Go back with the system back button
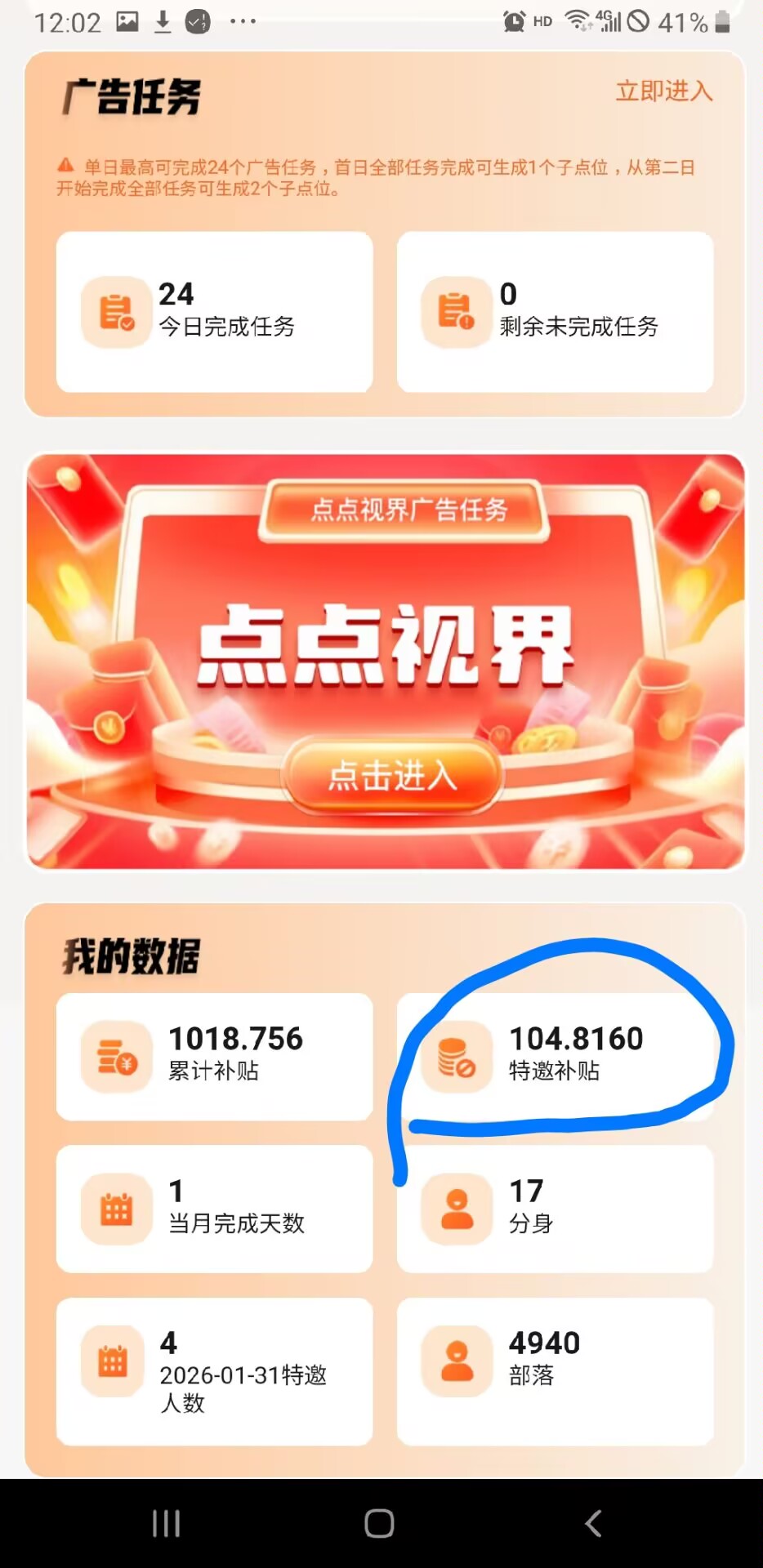The width and height of the screenshot is (763, 1568). [x=594, y=1523]
